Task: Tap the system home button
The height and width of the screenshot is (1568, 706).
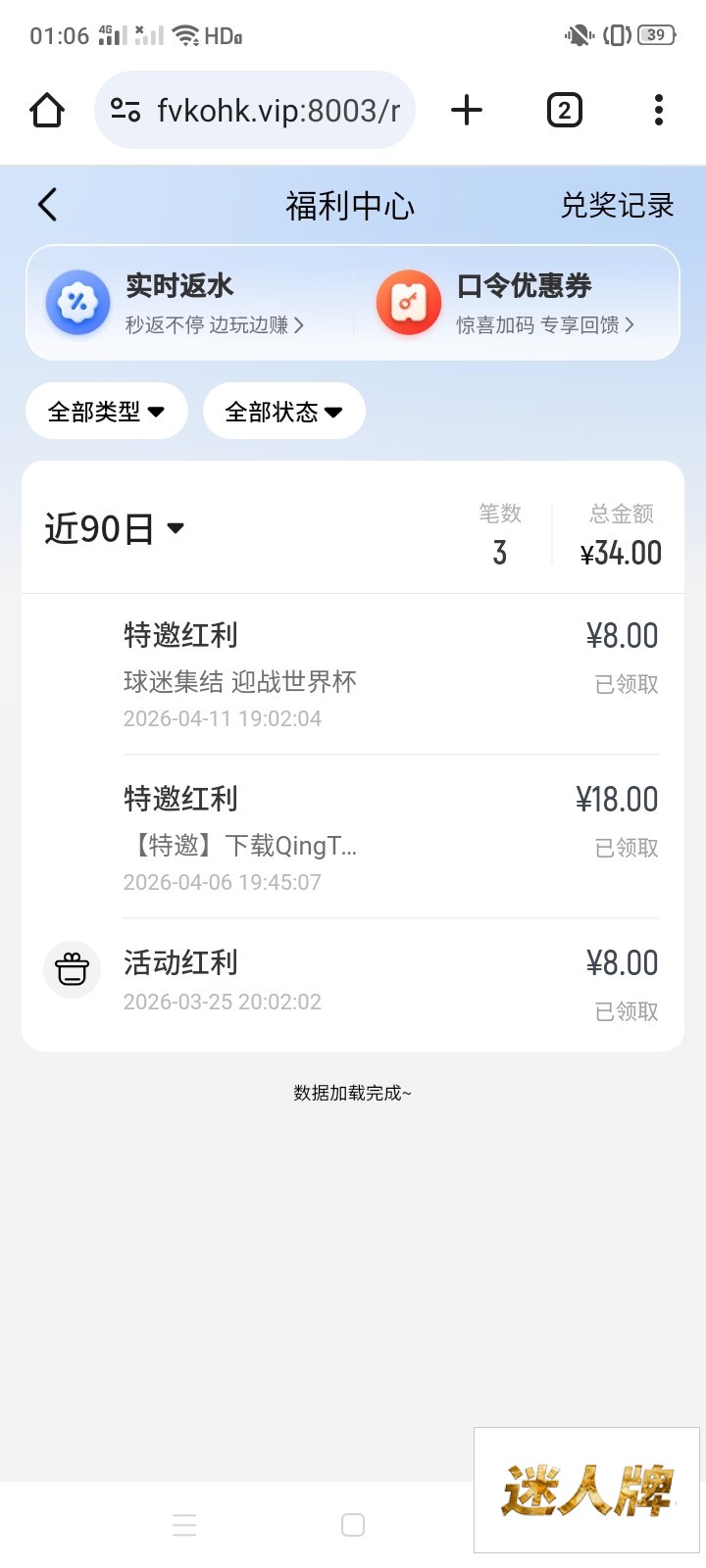Action: [353, 1525]
